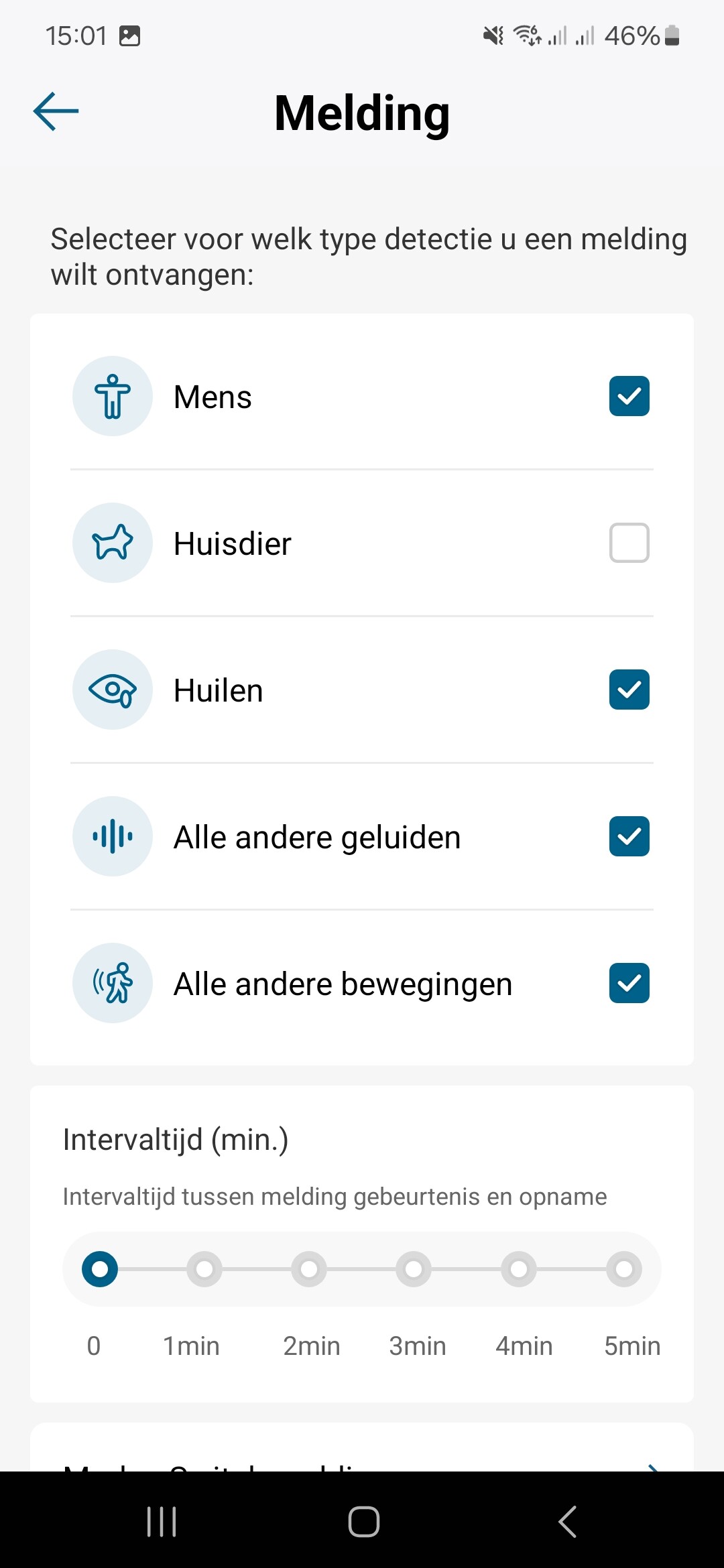
Task: Turn off Alle andere bewegingen checkbox
Action: coord(629,983)
